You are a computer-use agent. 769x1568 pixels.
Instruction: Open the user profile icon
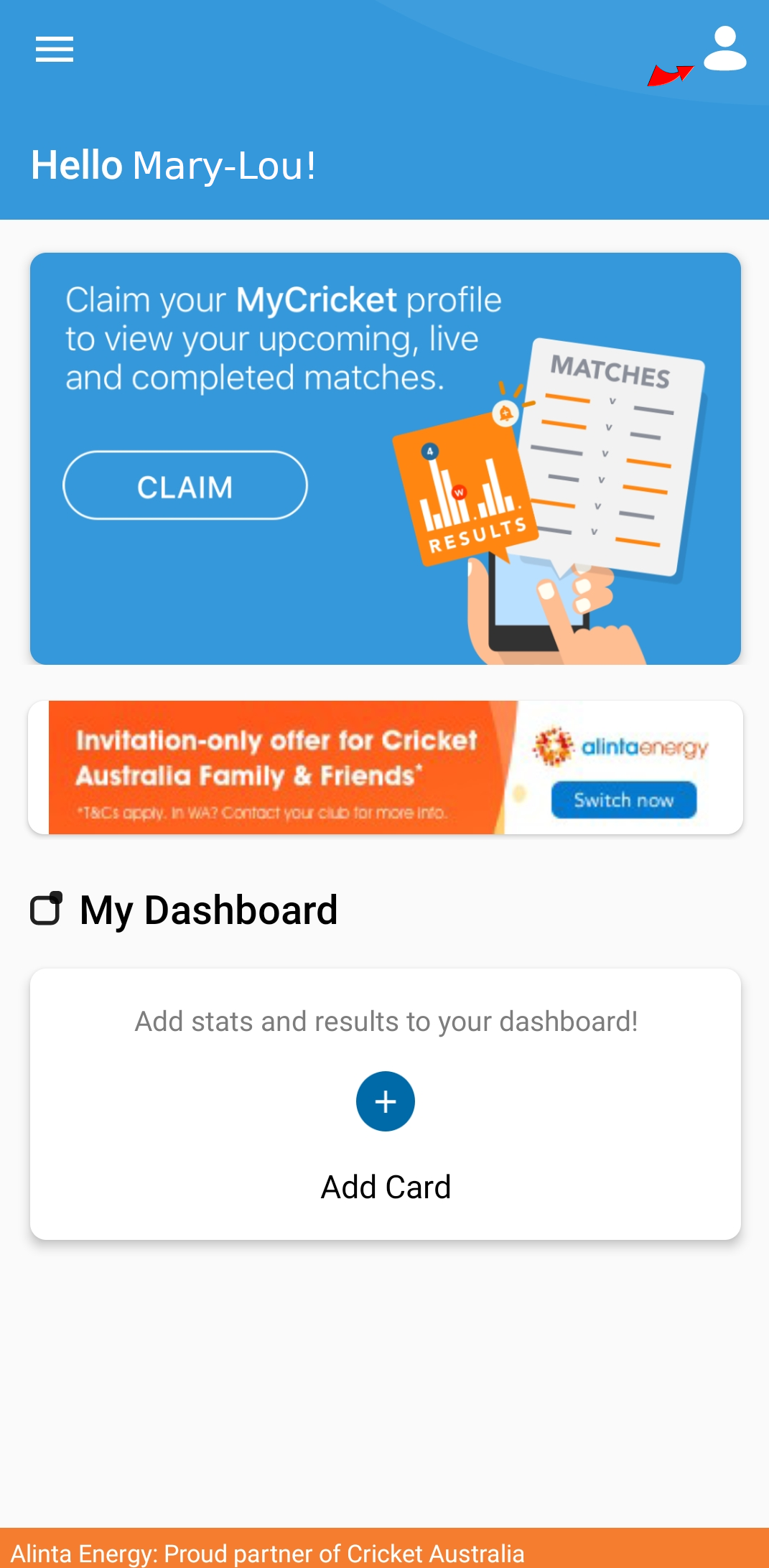click(724, 48)
